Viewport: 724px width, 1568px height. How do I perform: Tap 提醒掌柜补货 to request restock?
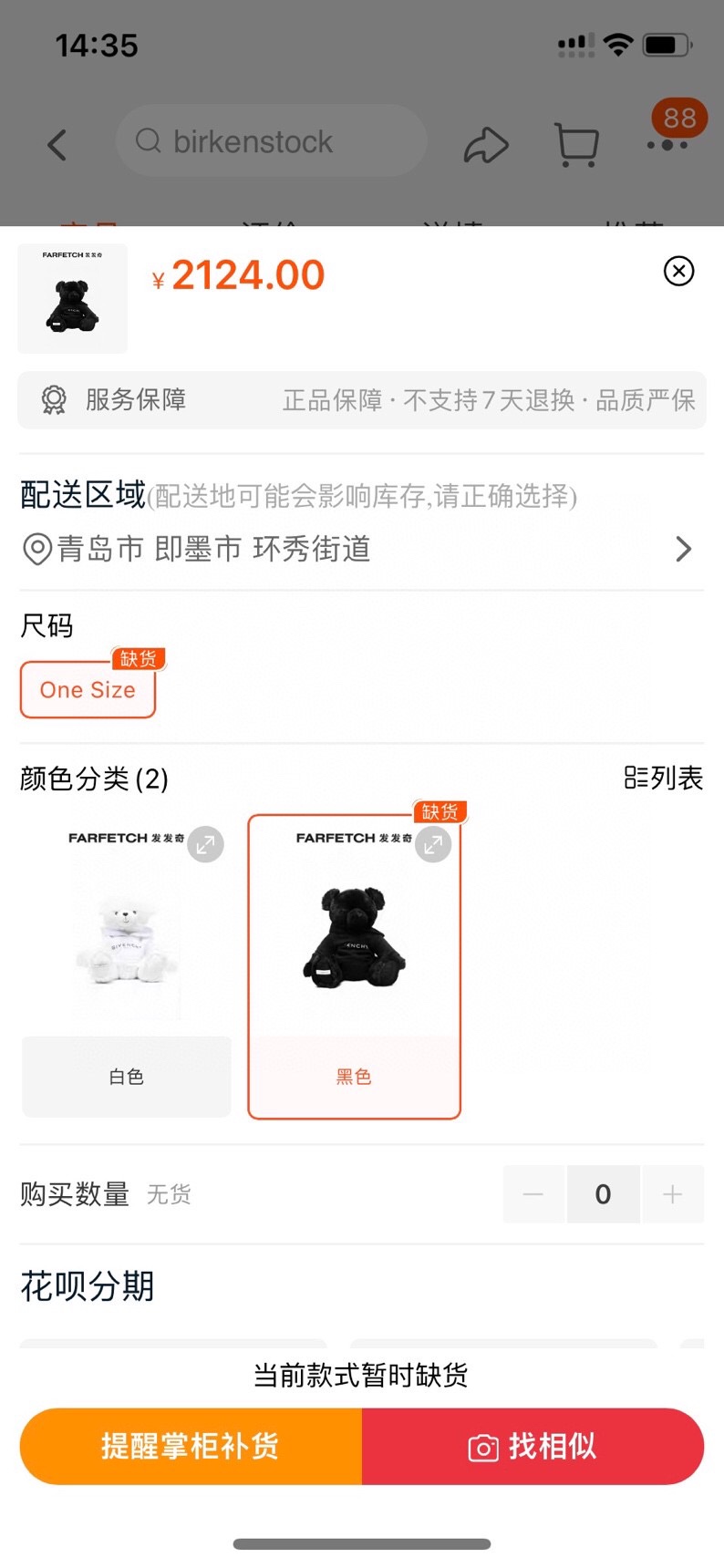pos(191,1446)
